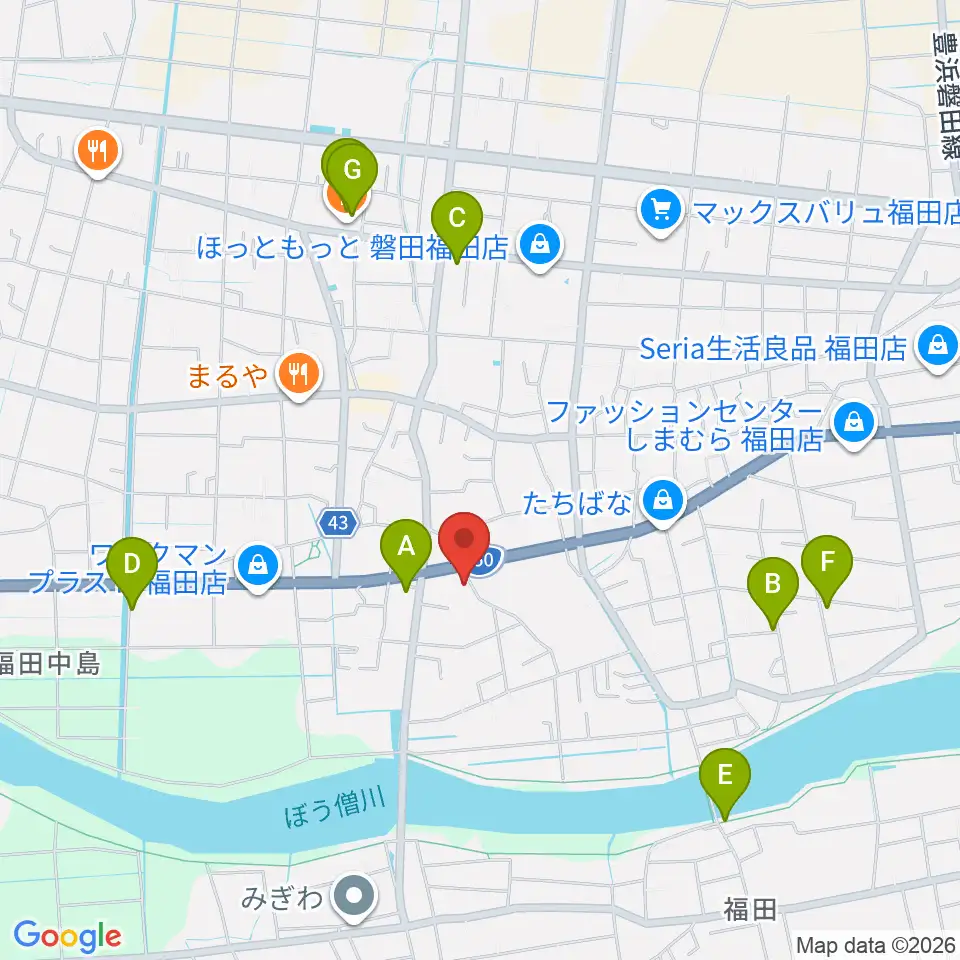Tap the たちばな shop pin
The image size is (960, 960).
[663, 503]
